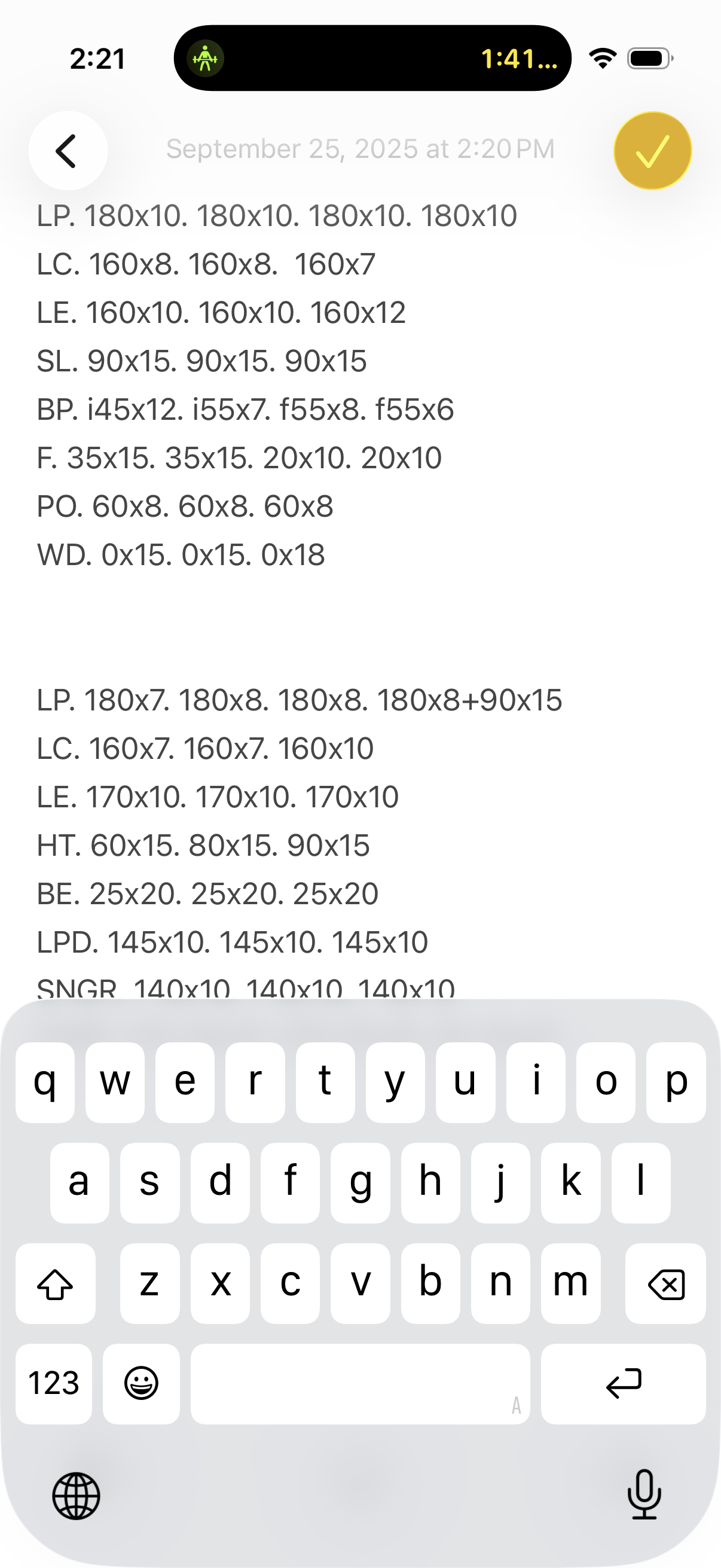This screenshot has width=721, height=1568.
Task: Tap the space bar
Action: (x=359, y=1383)
